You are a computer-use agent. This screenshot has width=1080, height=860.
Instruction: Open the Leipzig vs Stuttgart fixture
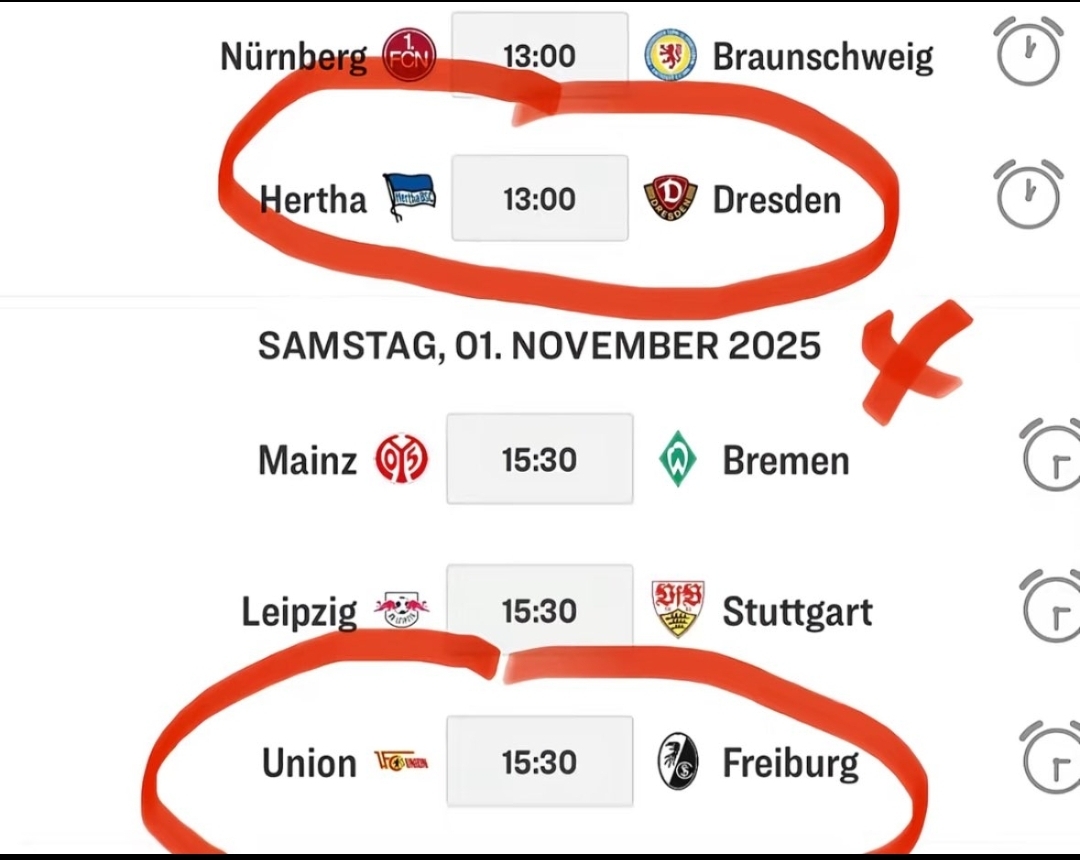pyautogui.click(x=540, y=610)
